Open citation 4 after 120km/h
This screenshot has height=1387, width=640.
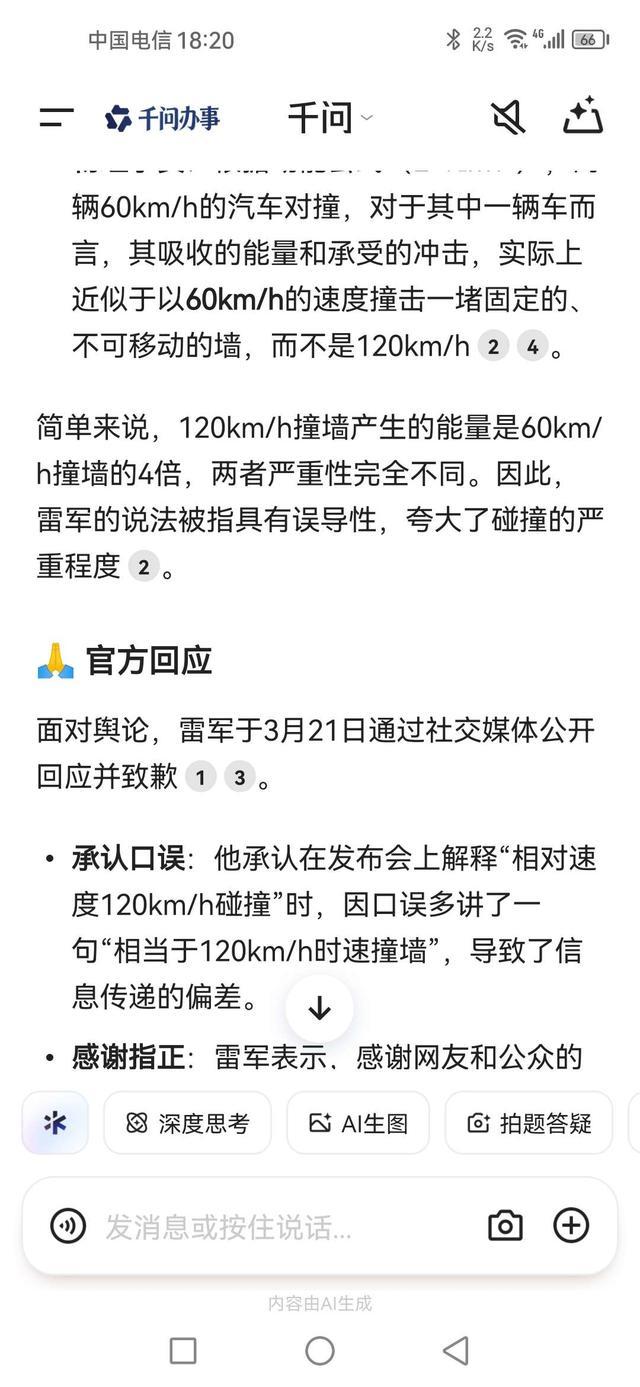533,347
